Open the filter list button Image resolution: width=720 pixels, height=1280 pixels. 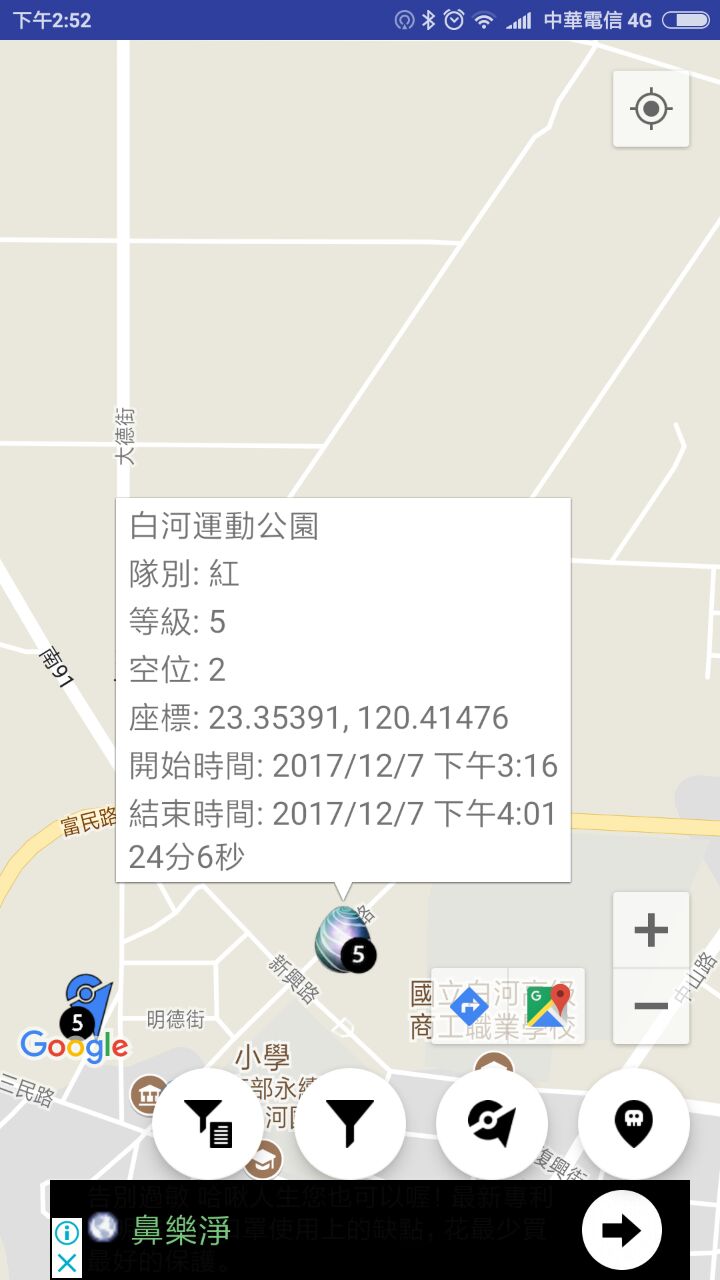pos(208,1123)
